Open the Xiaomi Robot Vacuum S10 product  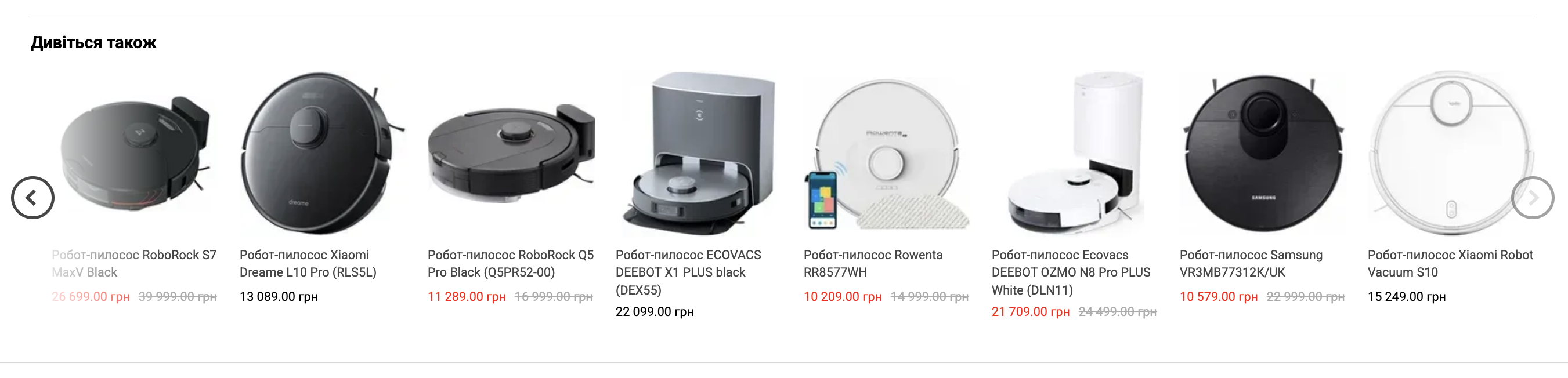1449,263
